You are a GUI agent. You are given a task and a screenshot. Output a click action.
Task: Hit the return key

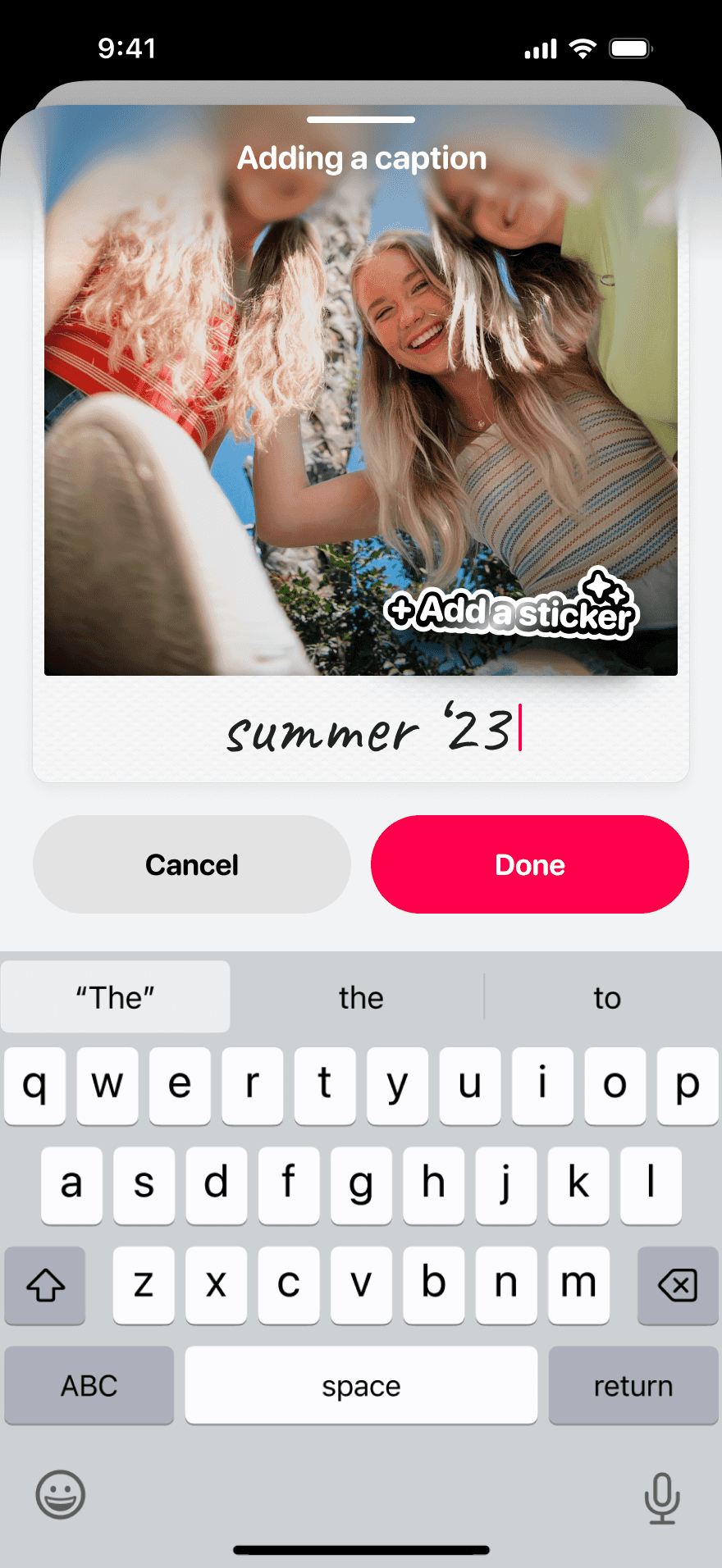point(633,1385)
